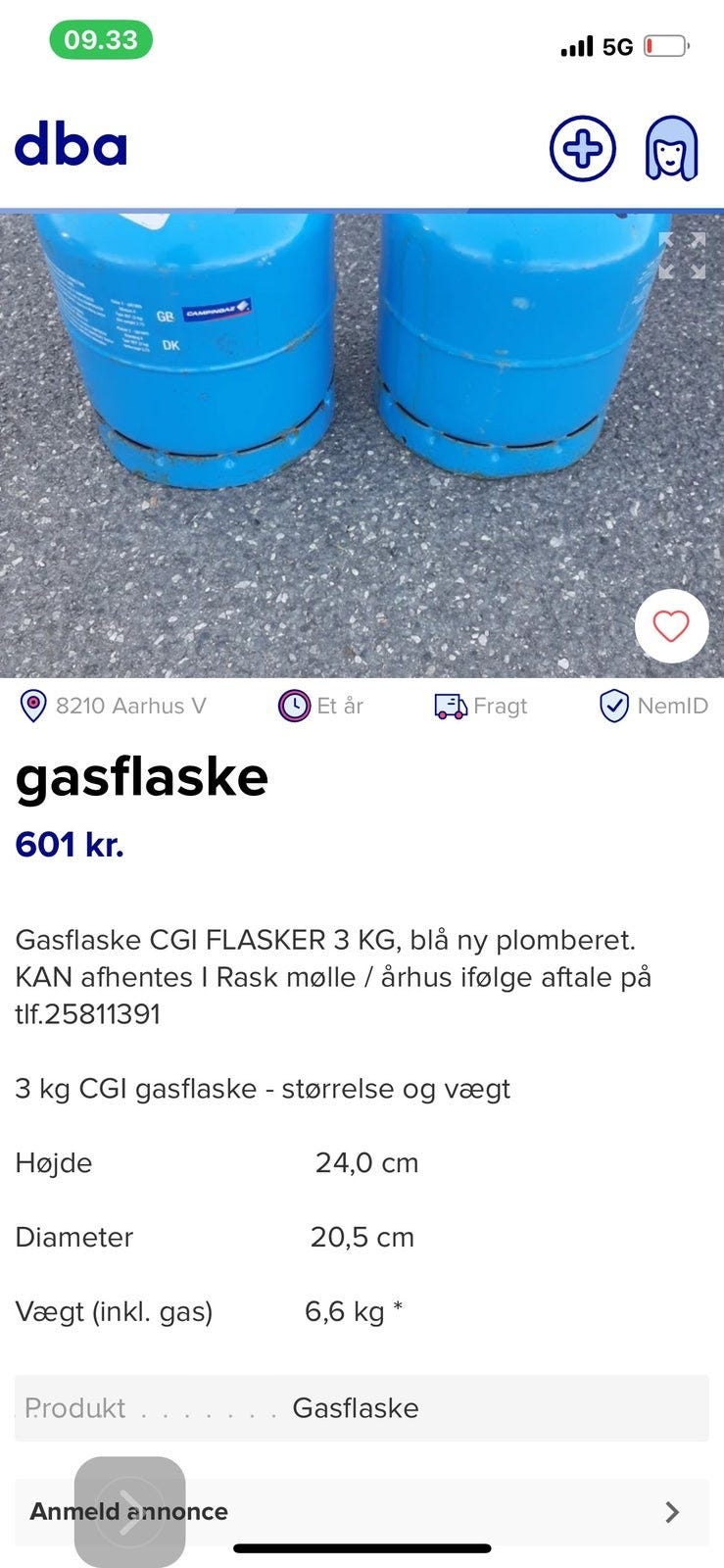Image resolution: width=724 pixels, height=1568 pixels.
Task: Select the clock icon next to Et år
Action: 293,705
